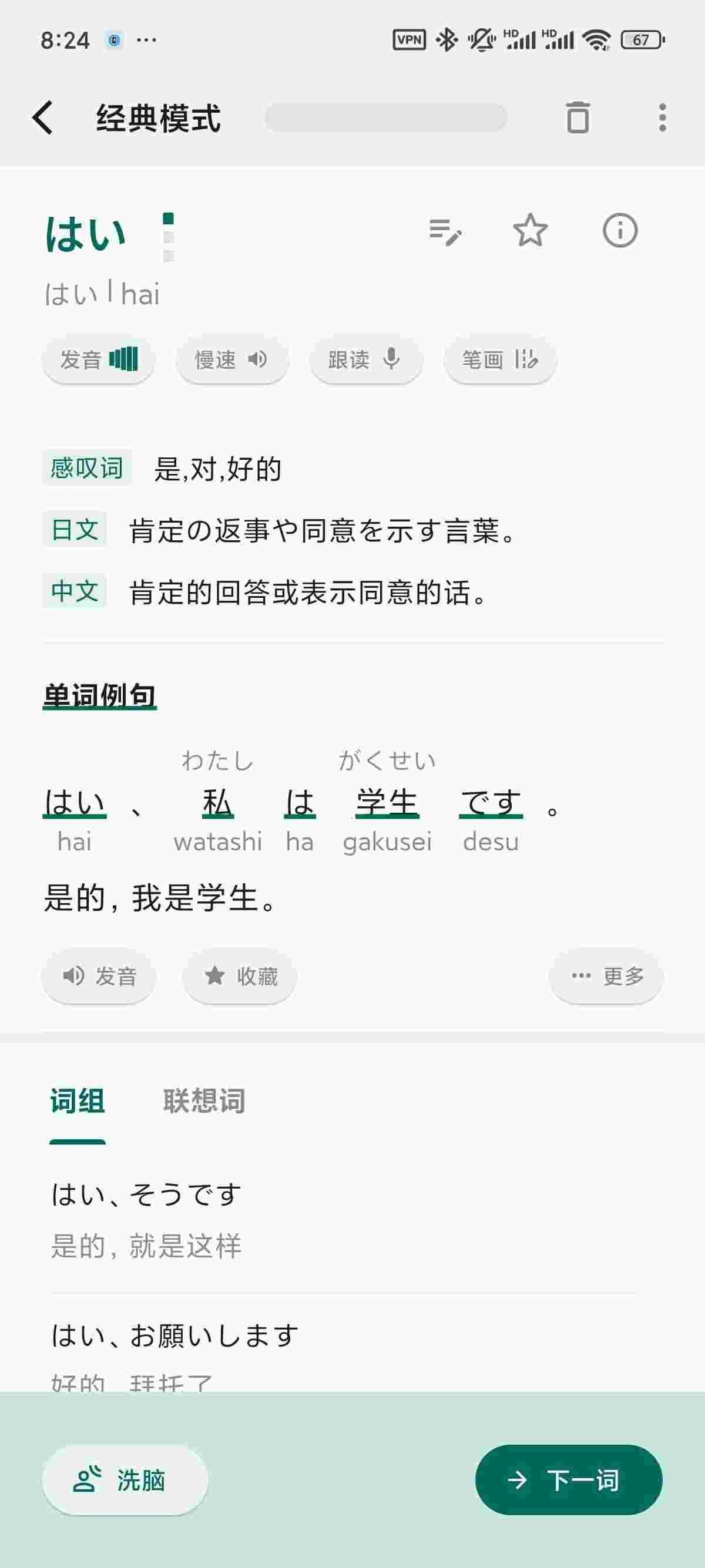The image size is (705, 1568).
Task: Tap the trash delete icon
Action: 577,117
